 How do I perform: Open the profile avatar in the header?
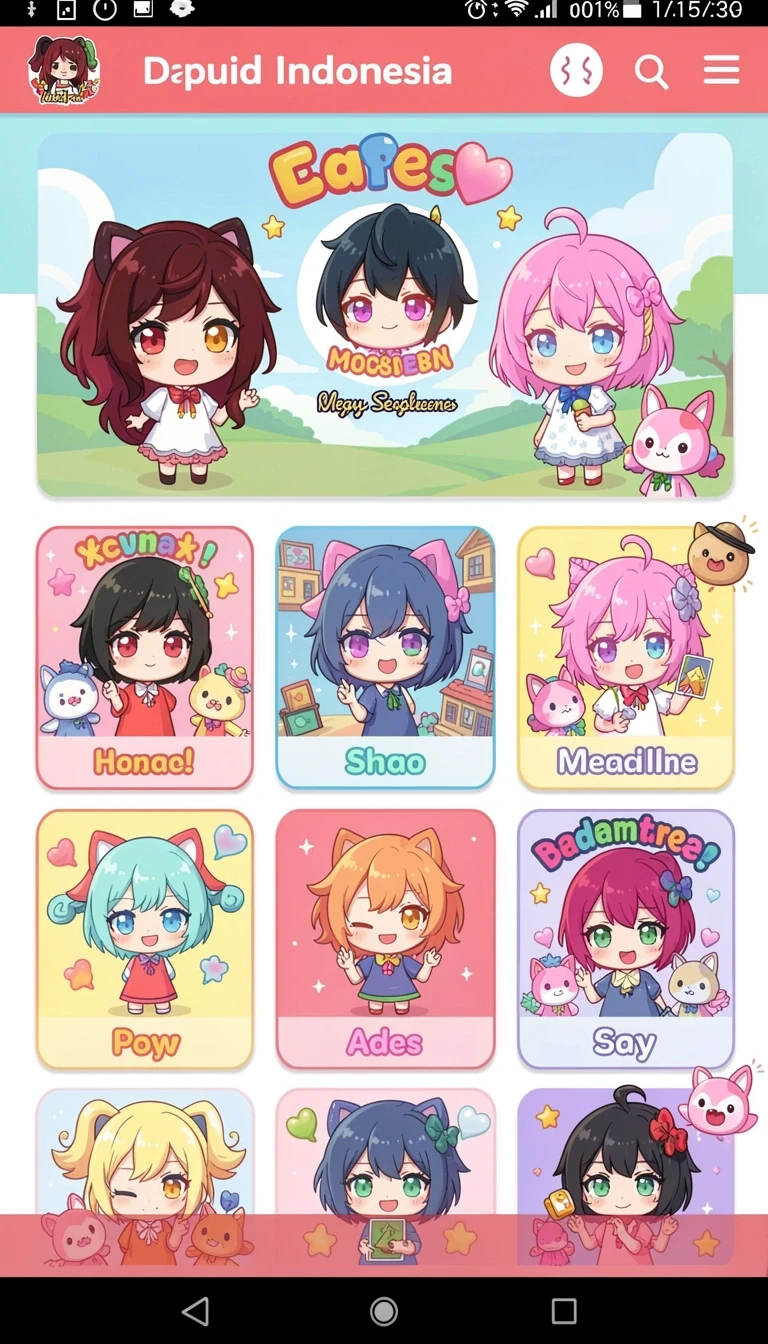(65, 70)
